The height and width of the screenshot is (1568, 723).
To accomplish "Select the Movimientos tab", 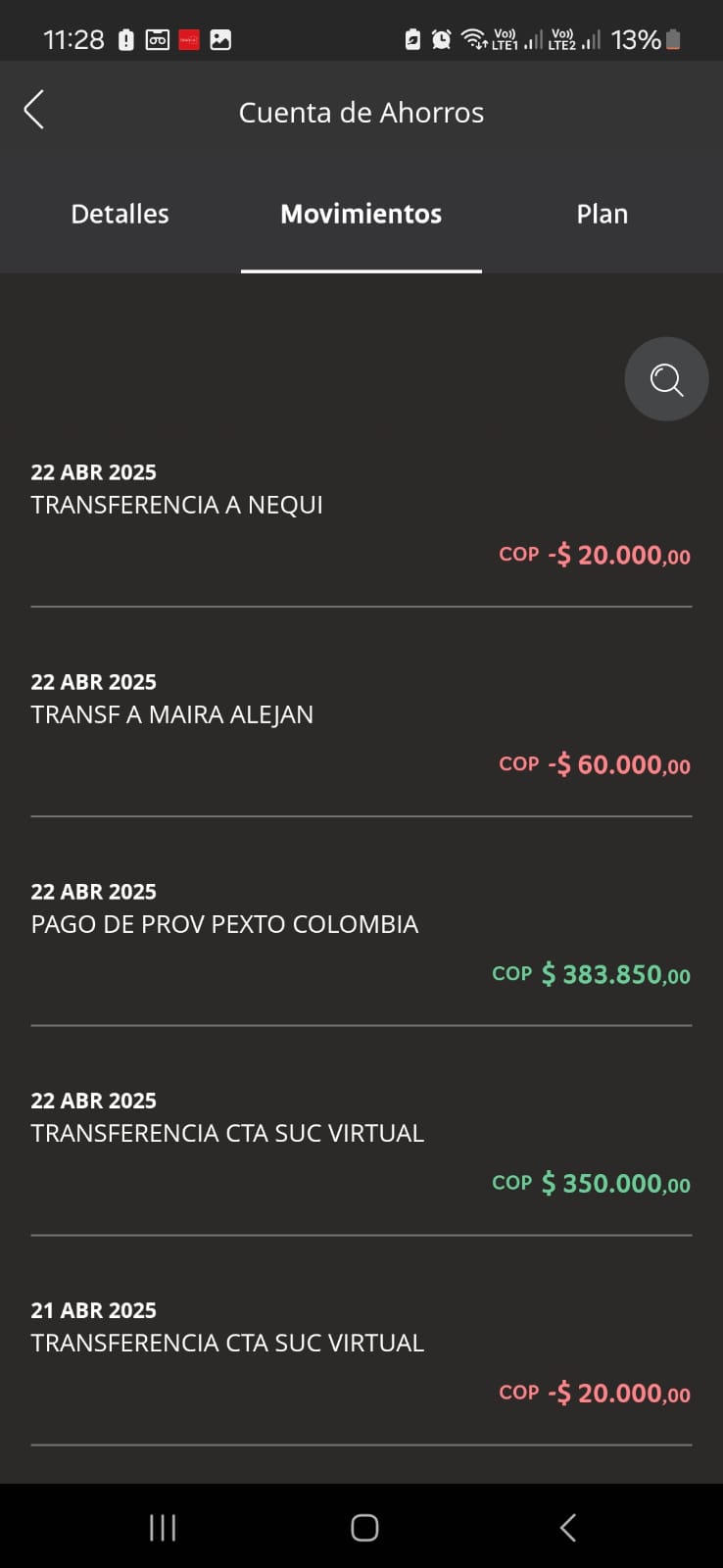I will point(361,214).
